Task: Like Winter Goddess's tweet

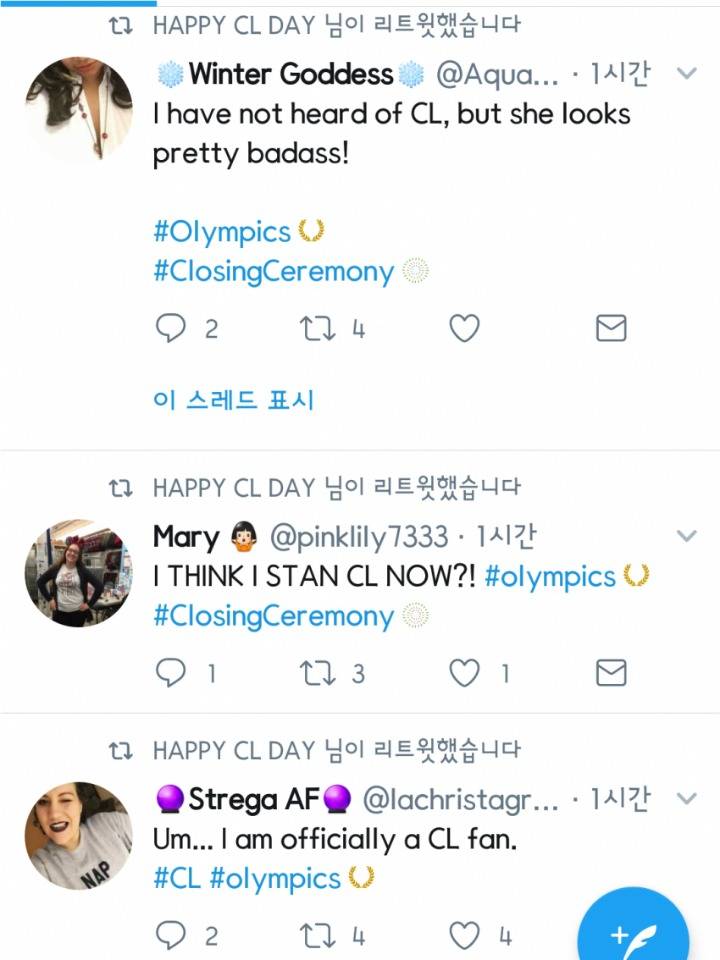Action: click(x=464, y=328)
